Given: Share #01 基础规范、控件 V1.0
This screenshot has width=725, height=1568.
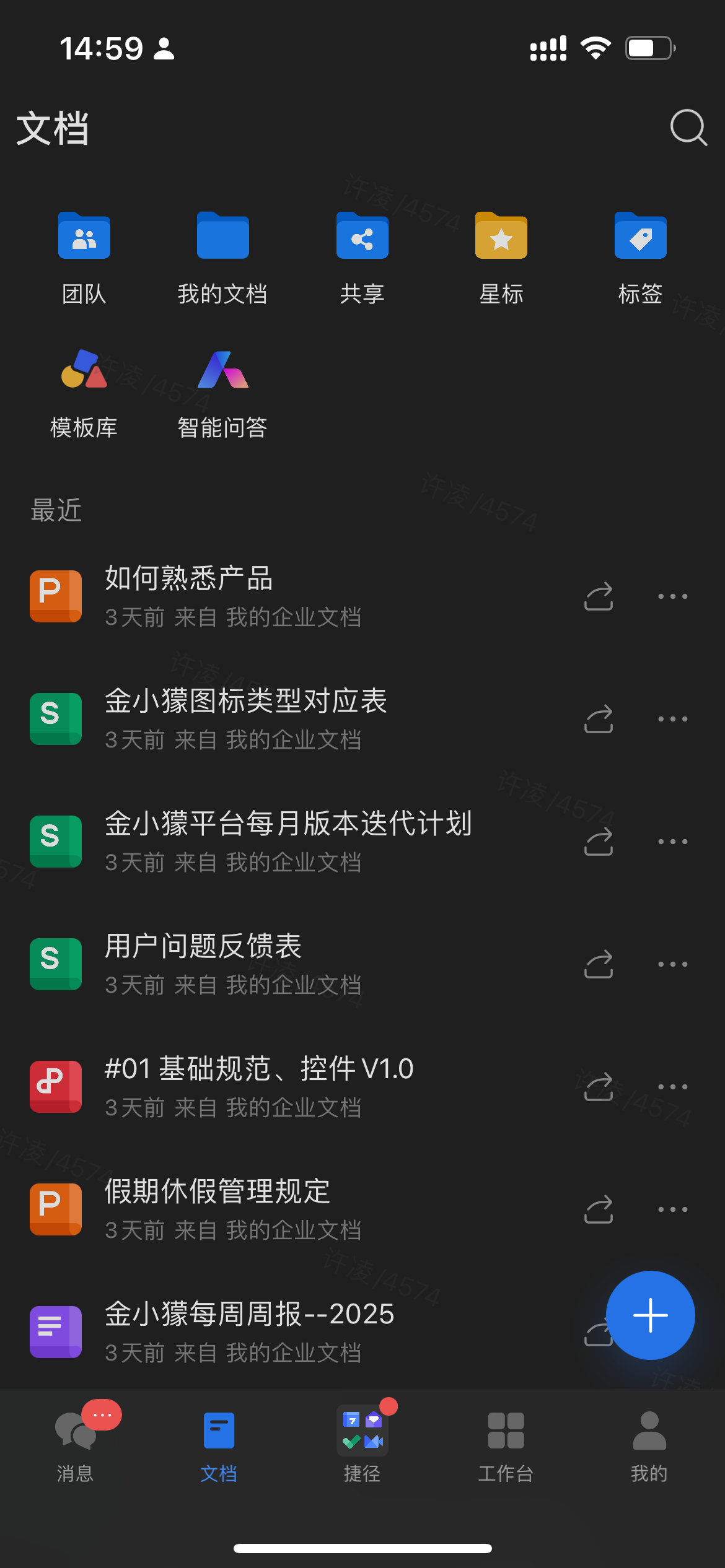Looking at the screenshot, I should [599, 1087].
